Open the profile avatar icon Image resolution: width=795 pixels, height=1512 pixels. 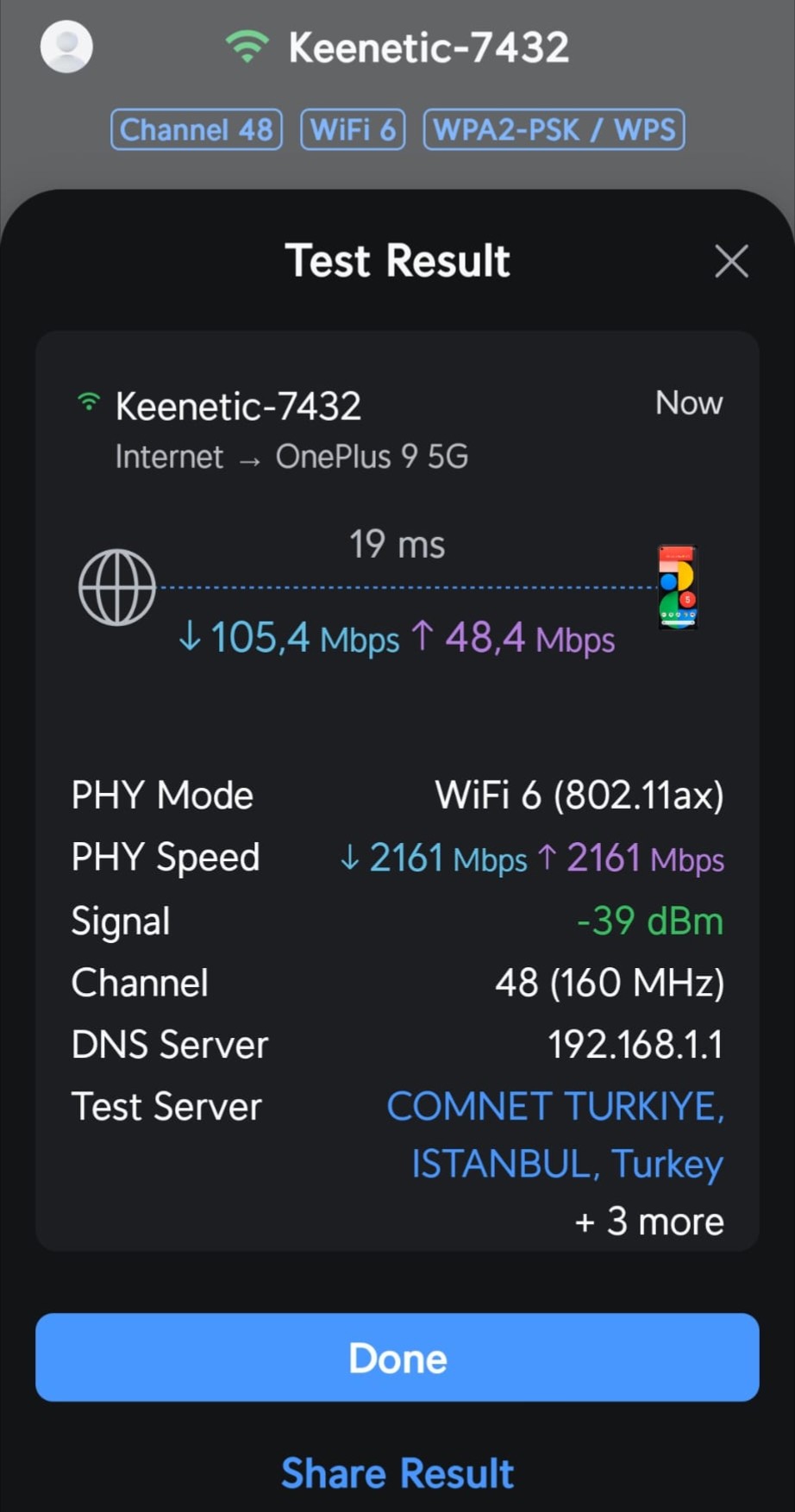click(66, 47)
